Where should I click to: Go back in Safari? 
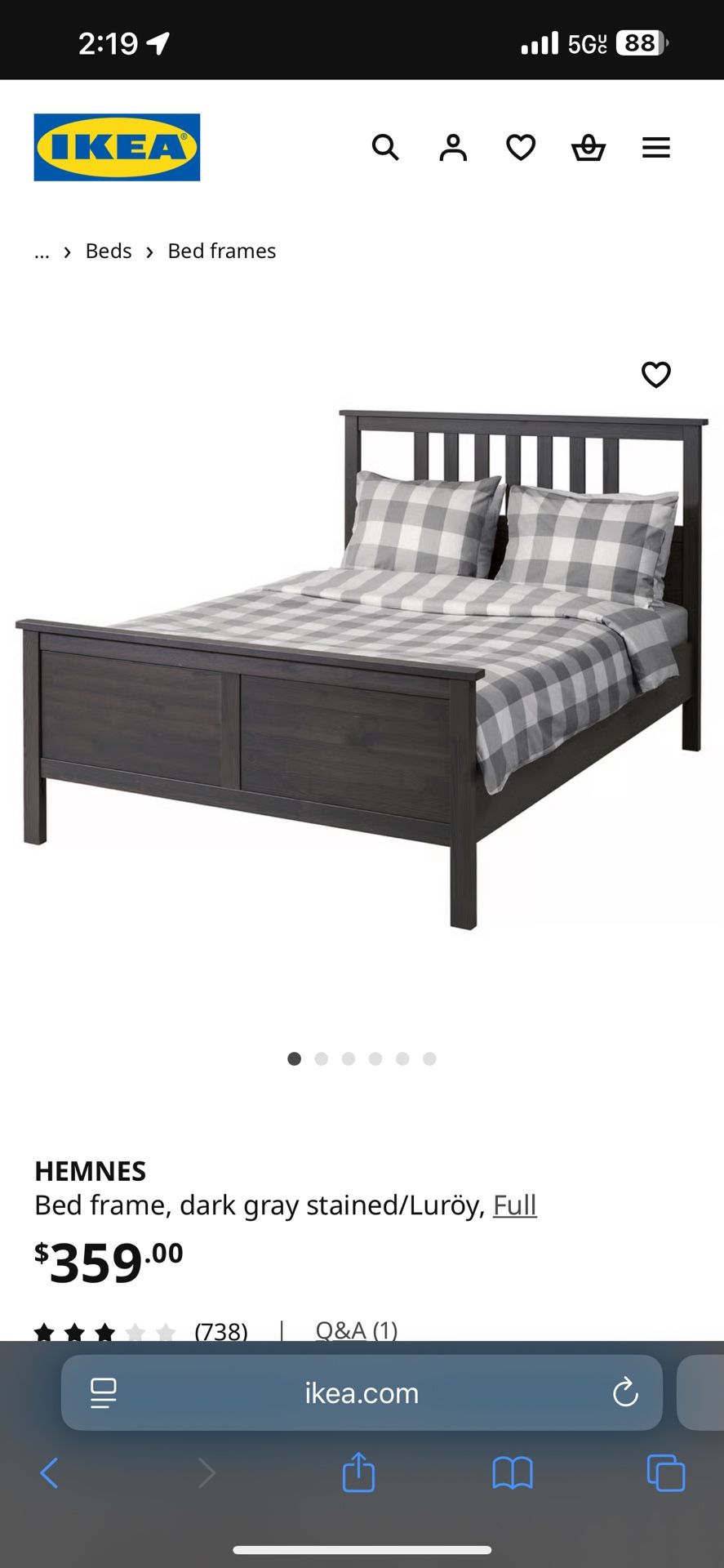tap(49, 1473)
